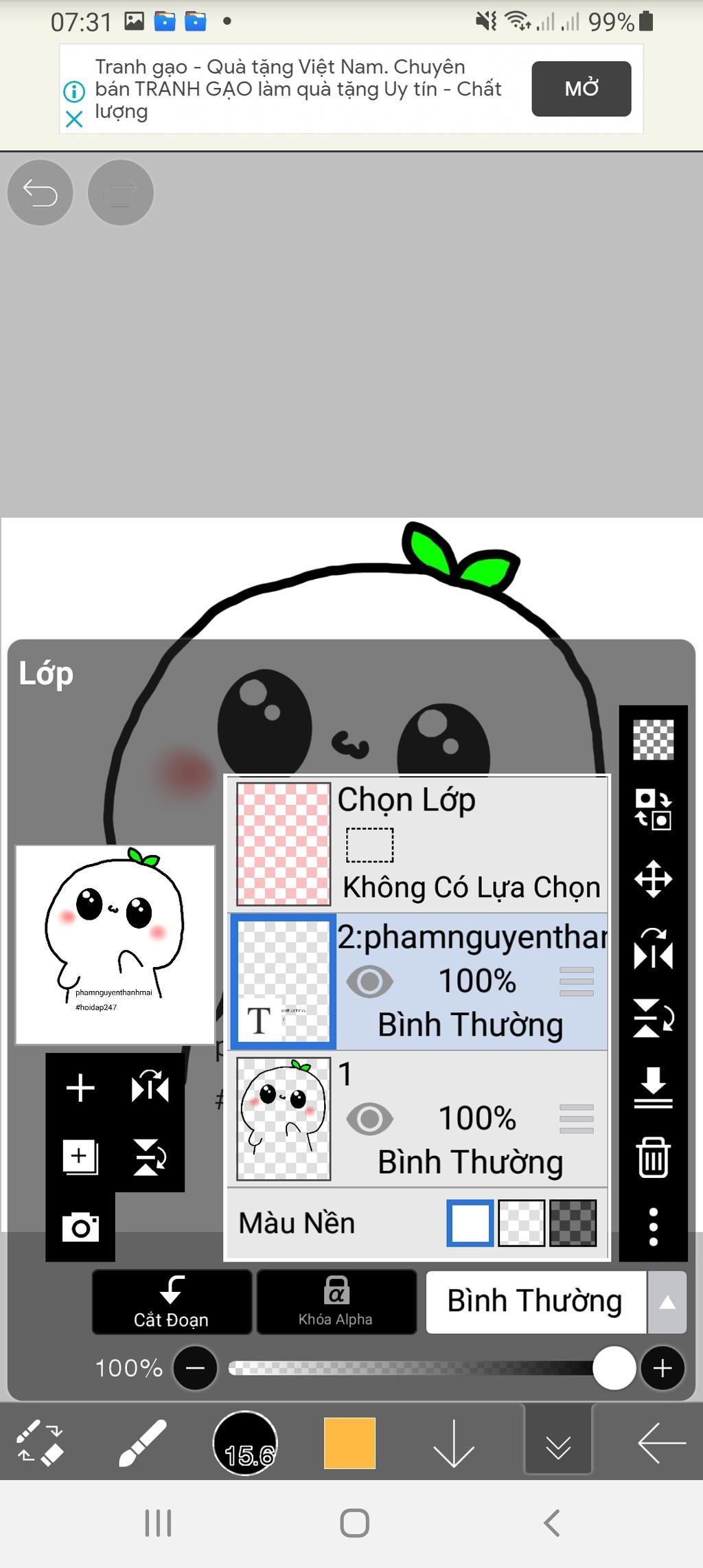Activate the move transform tool
Viewport: 703px width, 1568px height.
coord(653,879)
